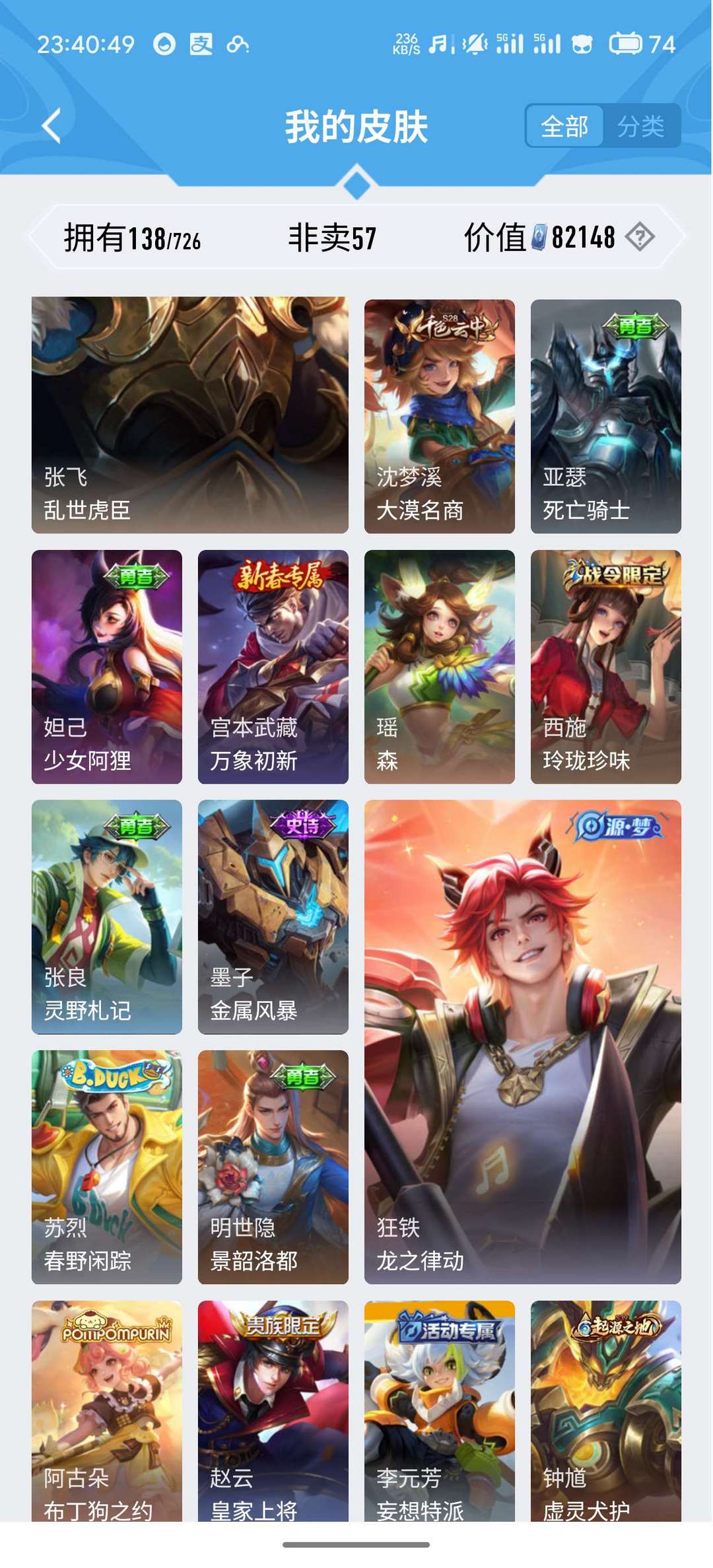Open 赵云 皇家上将 skin card
713x1568 pixels.
[273, 1411]
